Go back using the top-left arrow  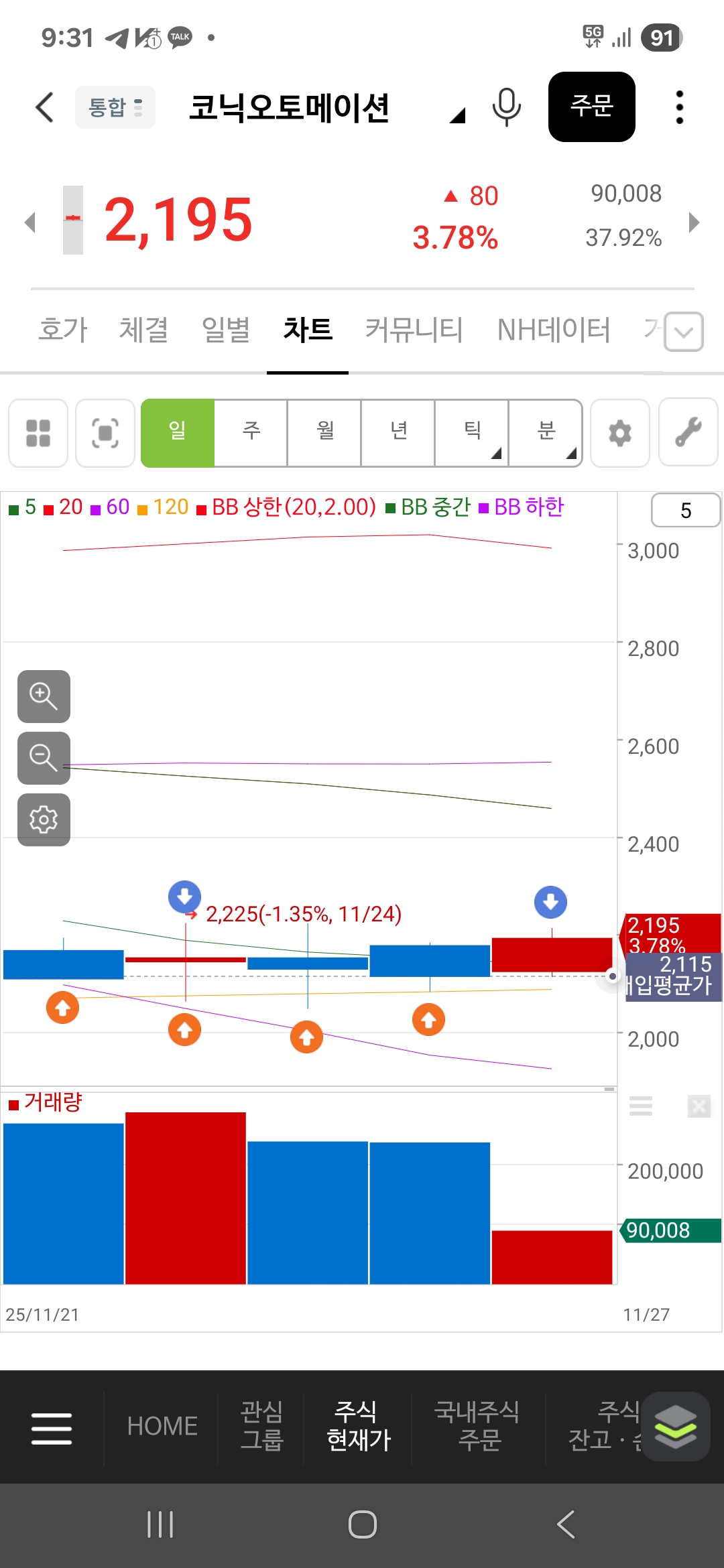point(44,107)
